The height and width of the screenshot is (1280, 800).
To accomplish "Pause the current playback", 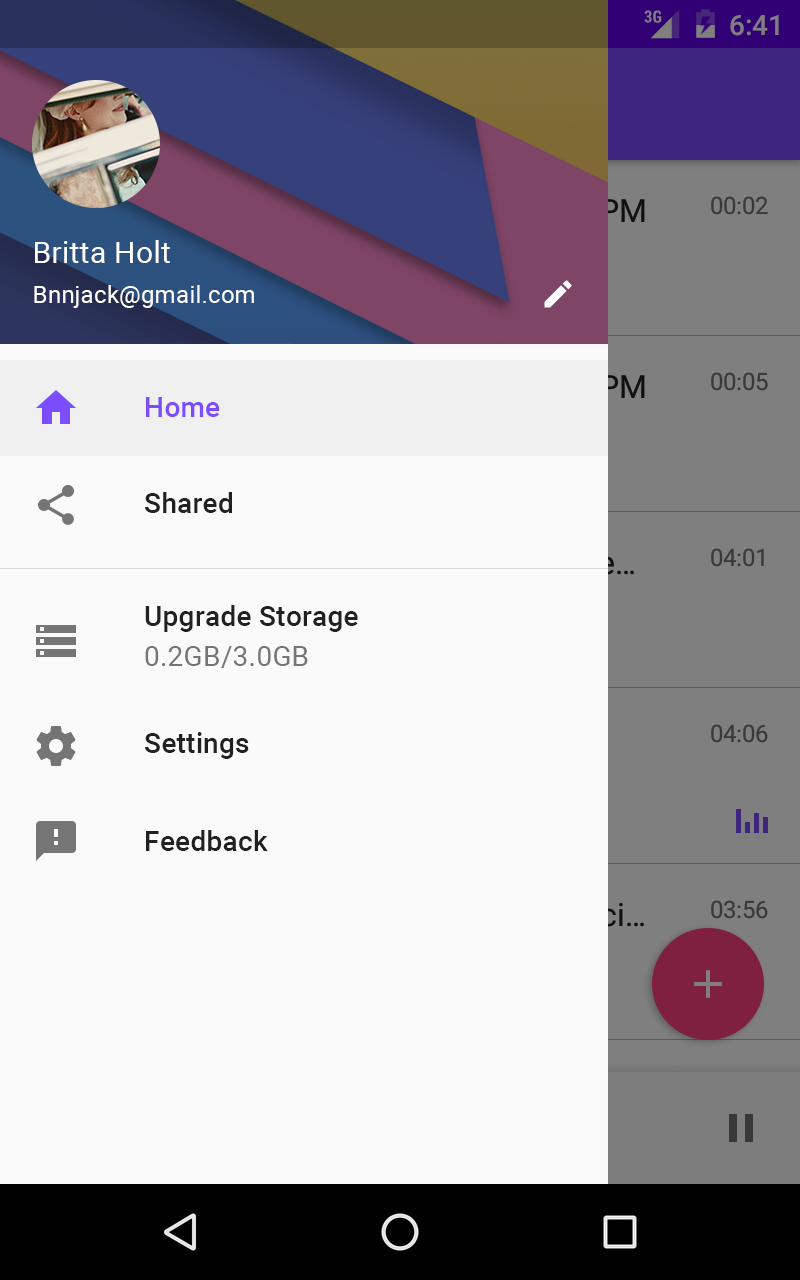I will point(741,1128).
